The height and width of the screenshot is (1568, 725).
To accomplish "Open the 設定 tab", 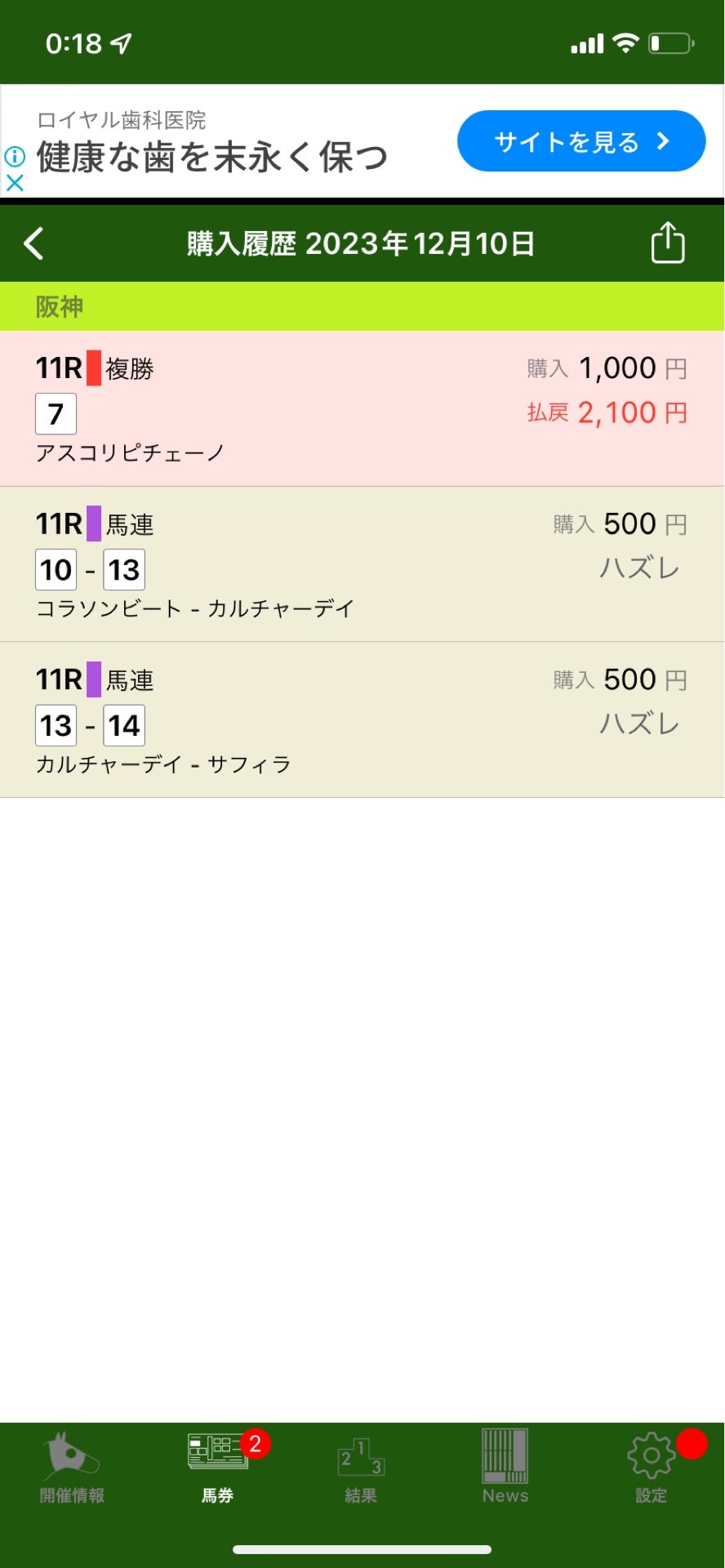I will (x=652, y=1468).
